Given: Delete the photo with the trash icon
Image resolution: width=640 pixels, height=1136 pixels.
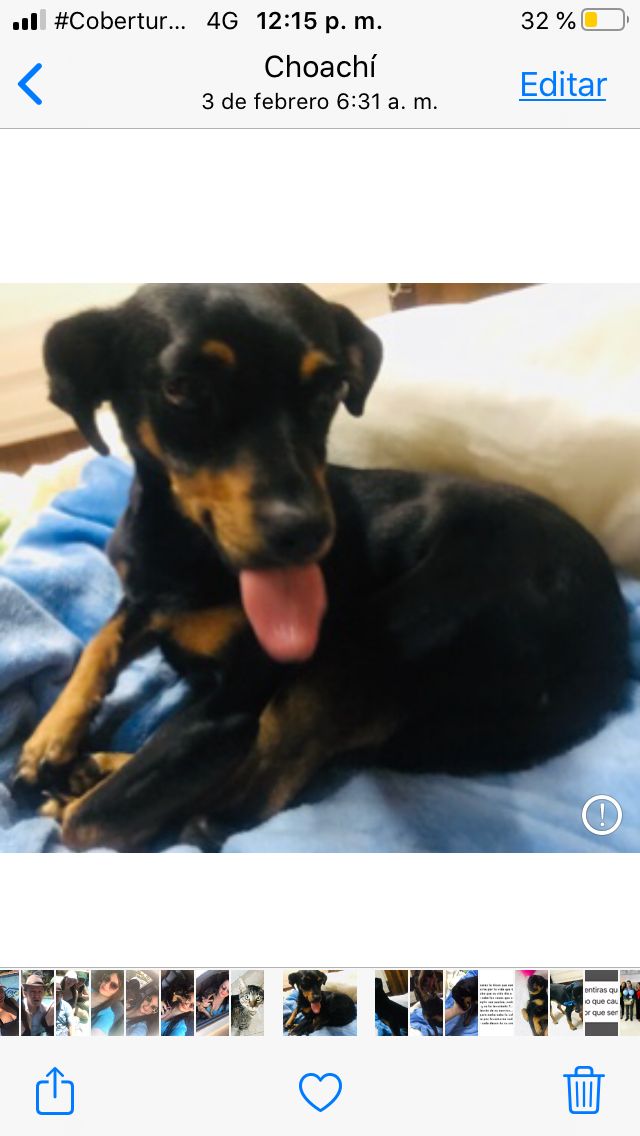Looking at the screenshot, I should (x=584, y=1090).
